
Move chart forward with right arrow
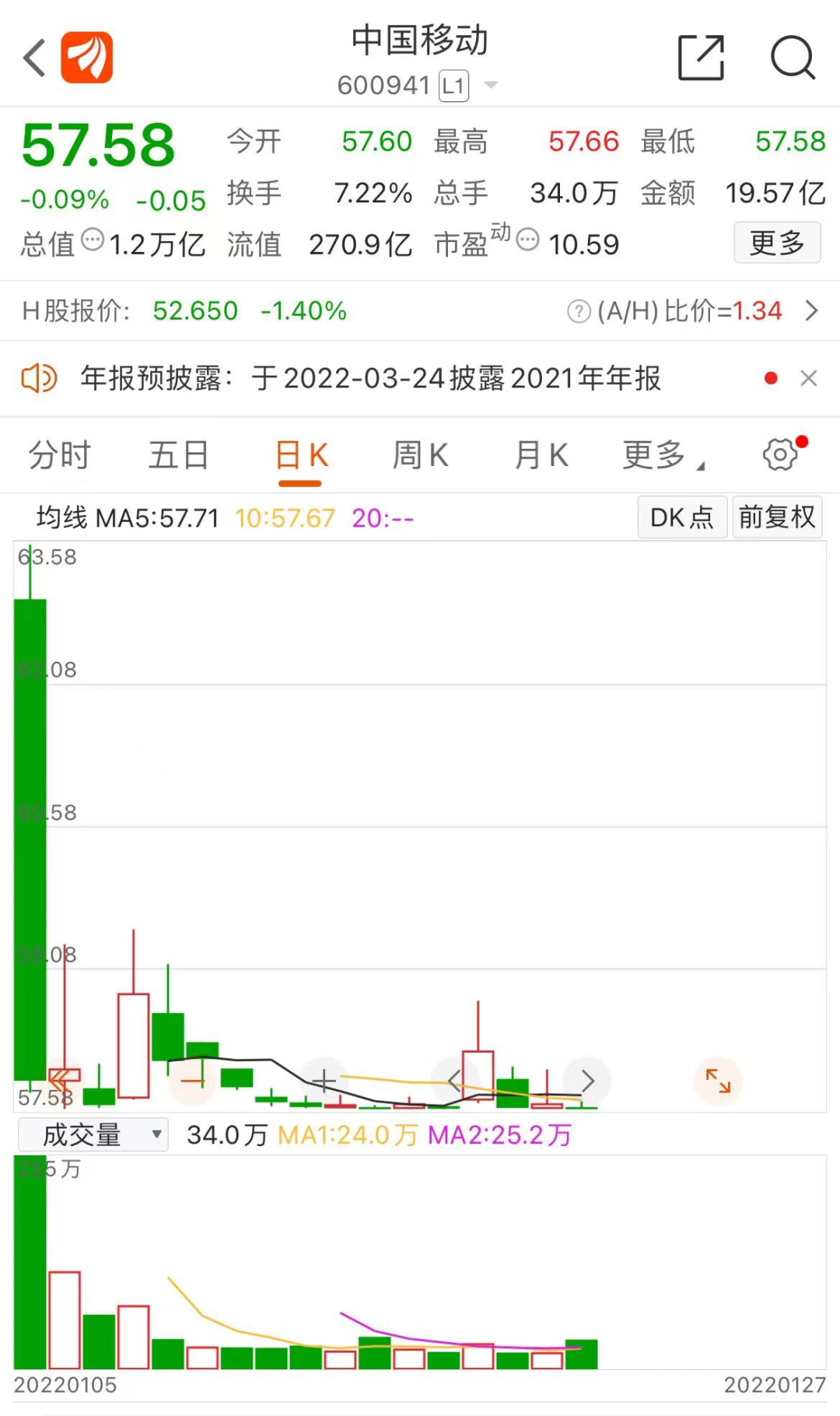click(587, 1080)
